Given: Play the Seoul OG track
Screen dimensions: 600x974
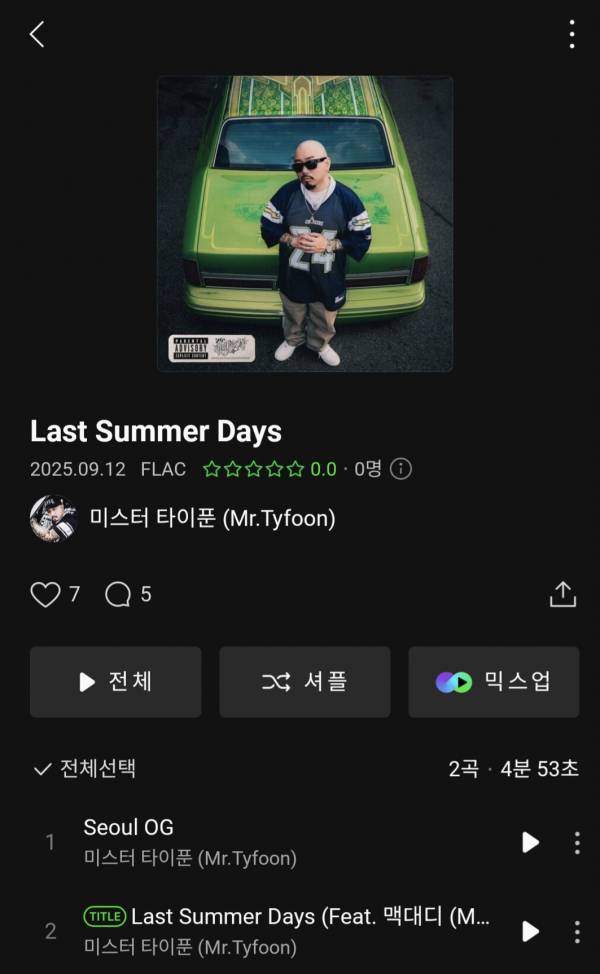Looking at the screenshot, I should pyautogui.click(x=531, y=842).
